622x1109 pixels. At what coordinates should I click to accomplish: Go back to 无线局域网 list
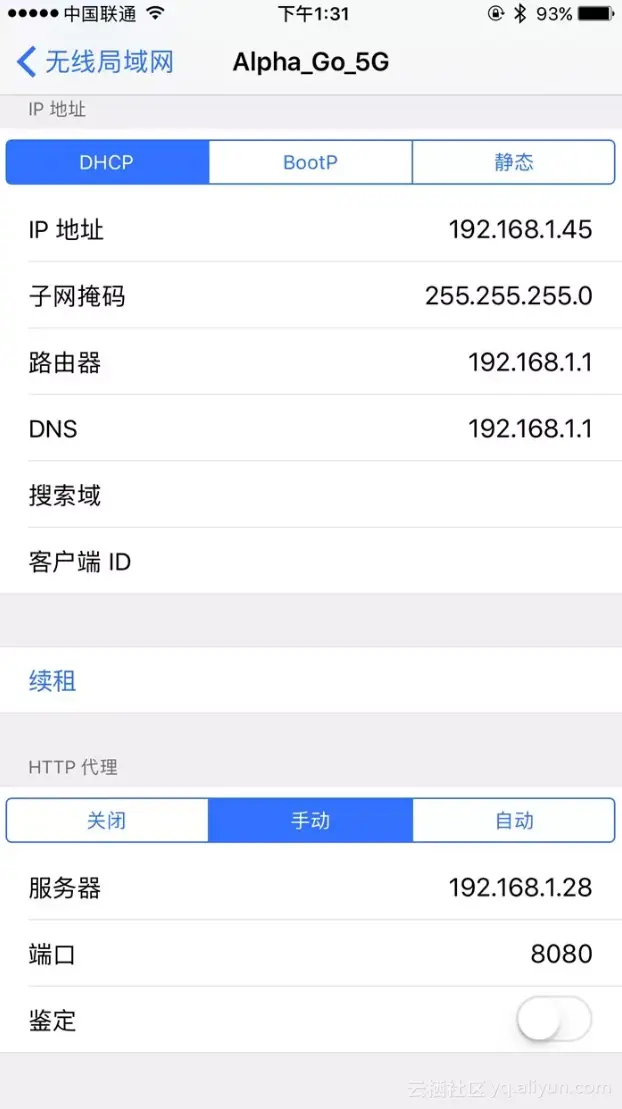(95, 63)
